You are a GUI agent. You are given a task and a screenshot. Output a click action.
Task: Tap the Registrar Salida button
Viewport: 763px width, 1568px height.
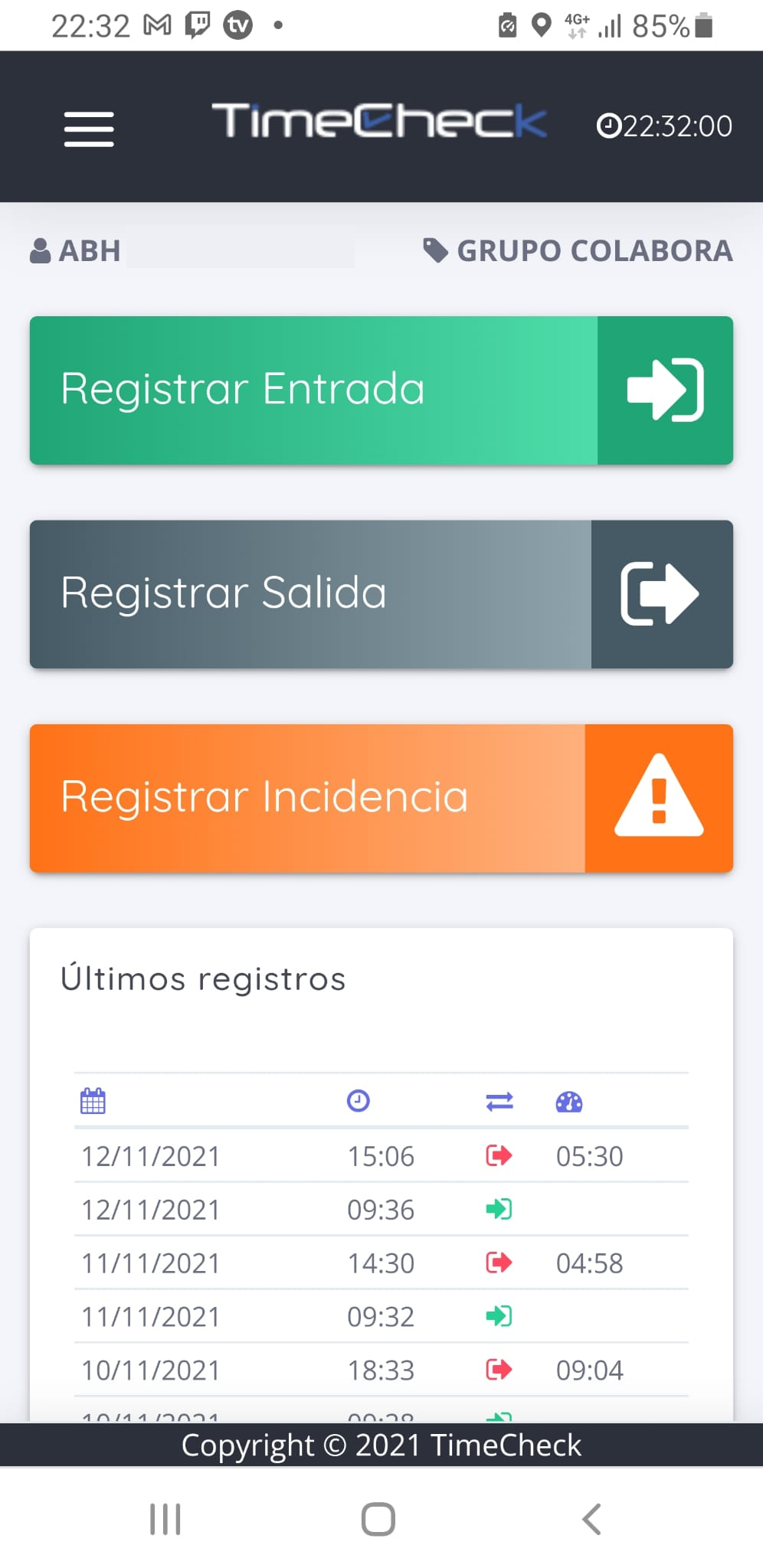pyautogui.click(x=381, y=593)
